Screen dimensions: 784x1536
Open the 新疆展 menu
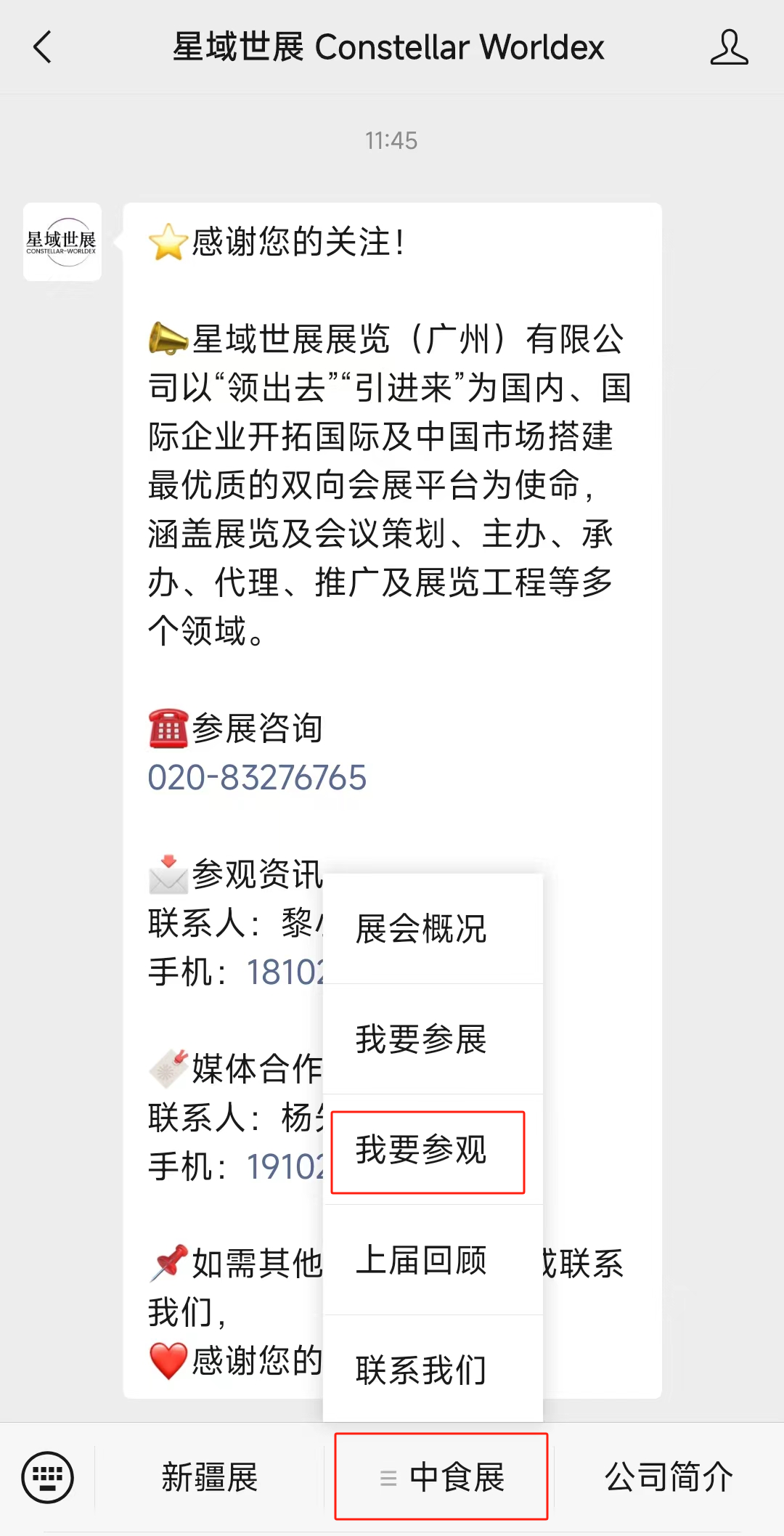[209, 1476]
